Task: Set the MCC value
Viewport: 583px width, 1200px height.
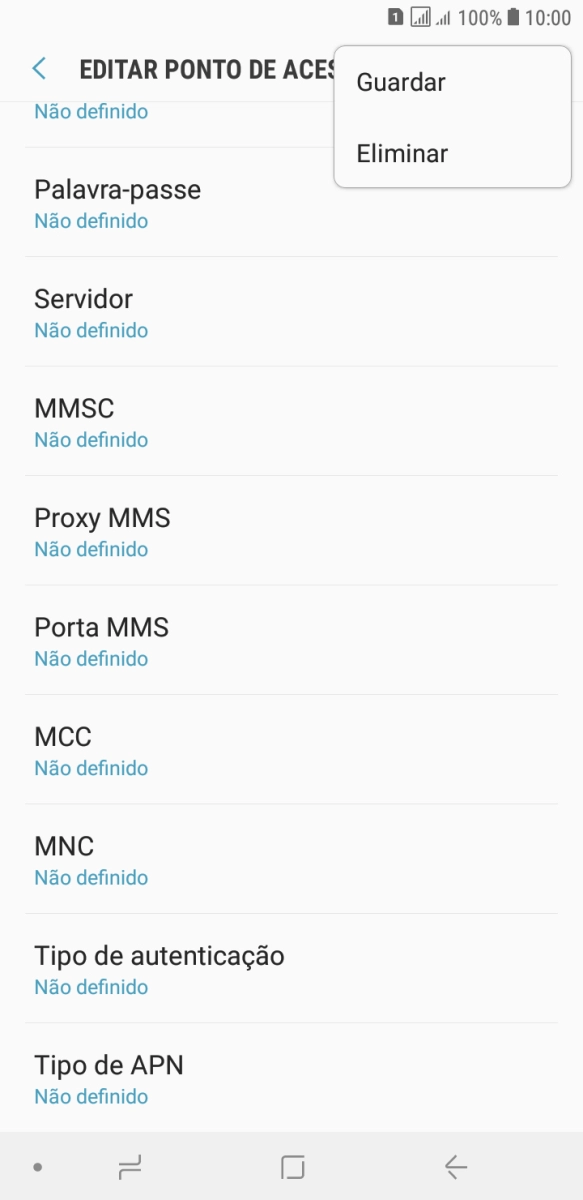Action: coord(291,750)
